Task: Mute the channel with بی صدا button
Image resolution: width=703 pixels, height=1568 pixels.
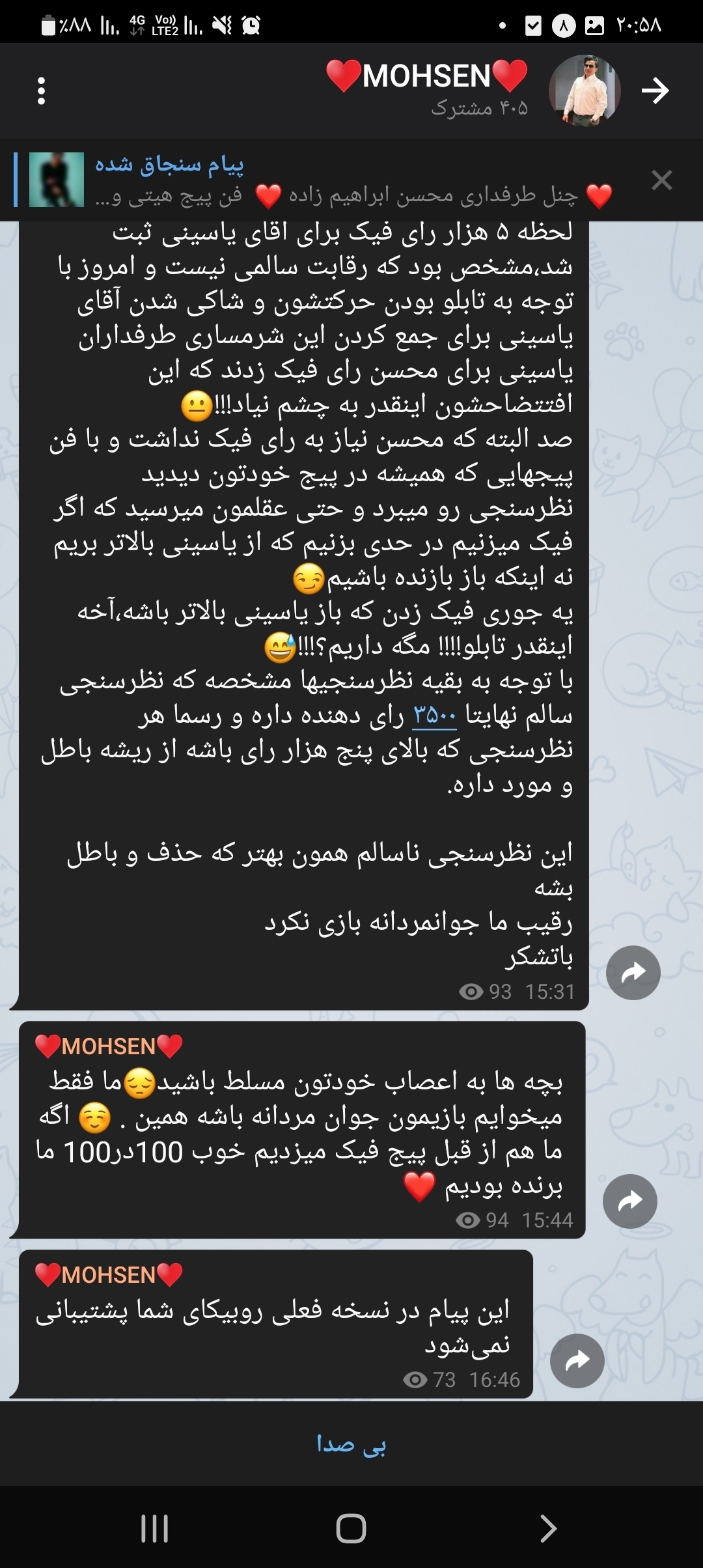Action: pos(351,1444)
